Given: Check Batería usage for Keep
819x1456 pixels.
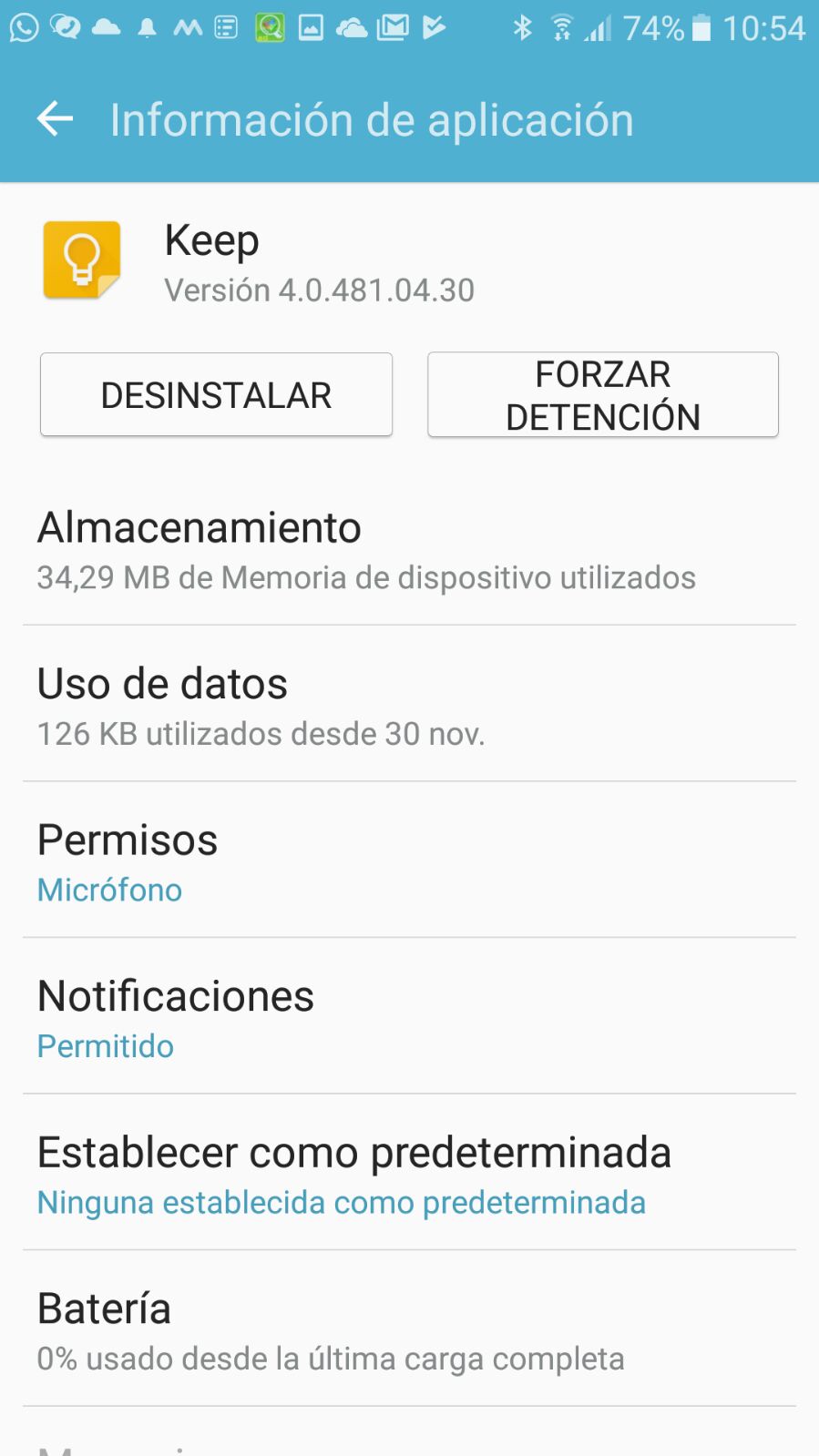Looking at the screenshot, I should 409,1330.
